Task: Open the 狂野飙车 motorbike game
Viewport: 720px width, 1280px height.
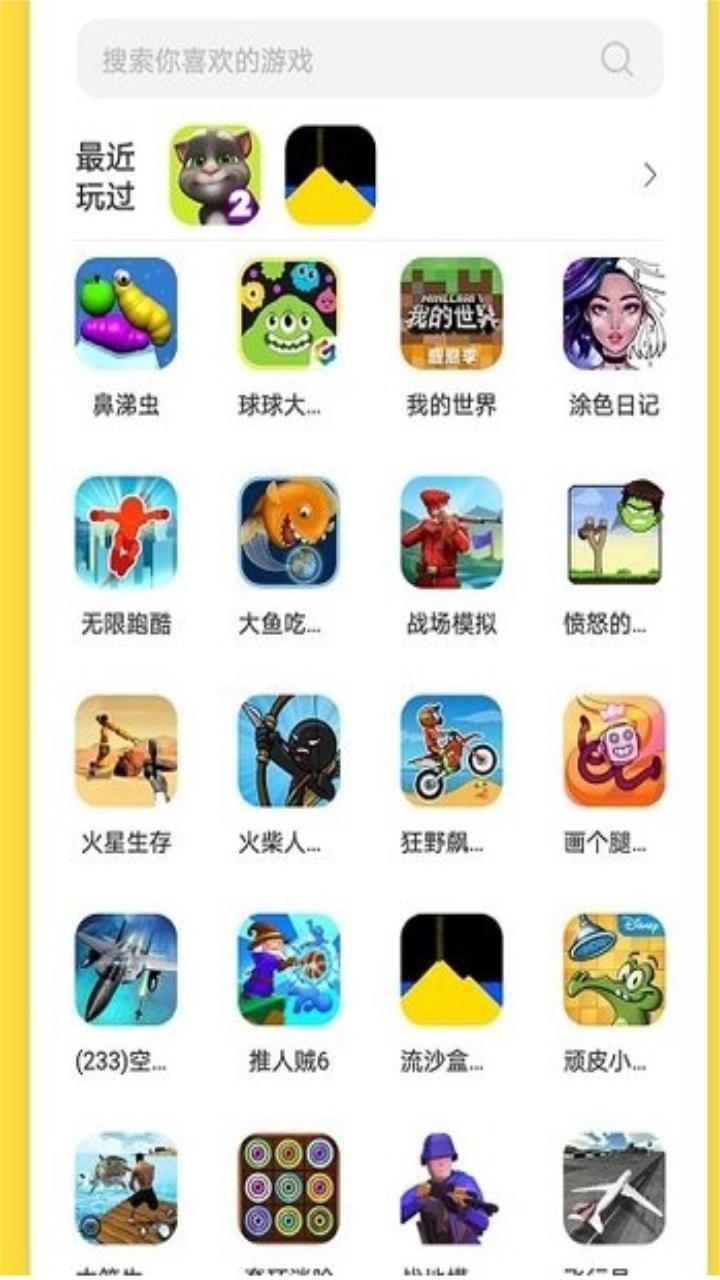Action: coord(451,751)
